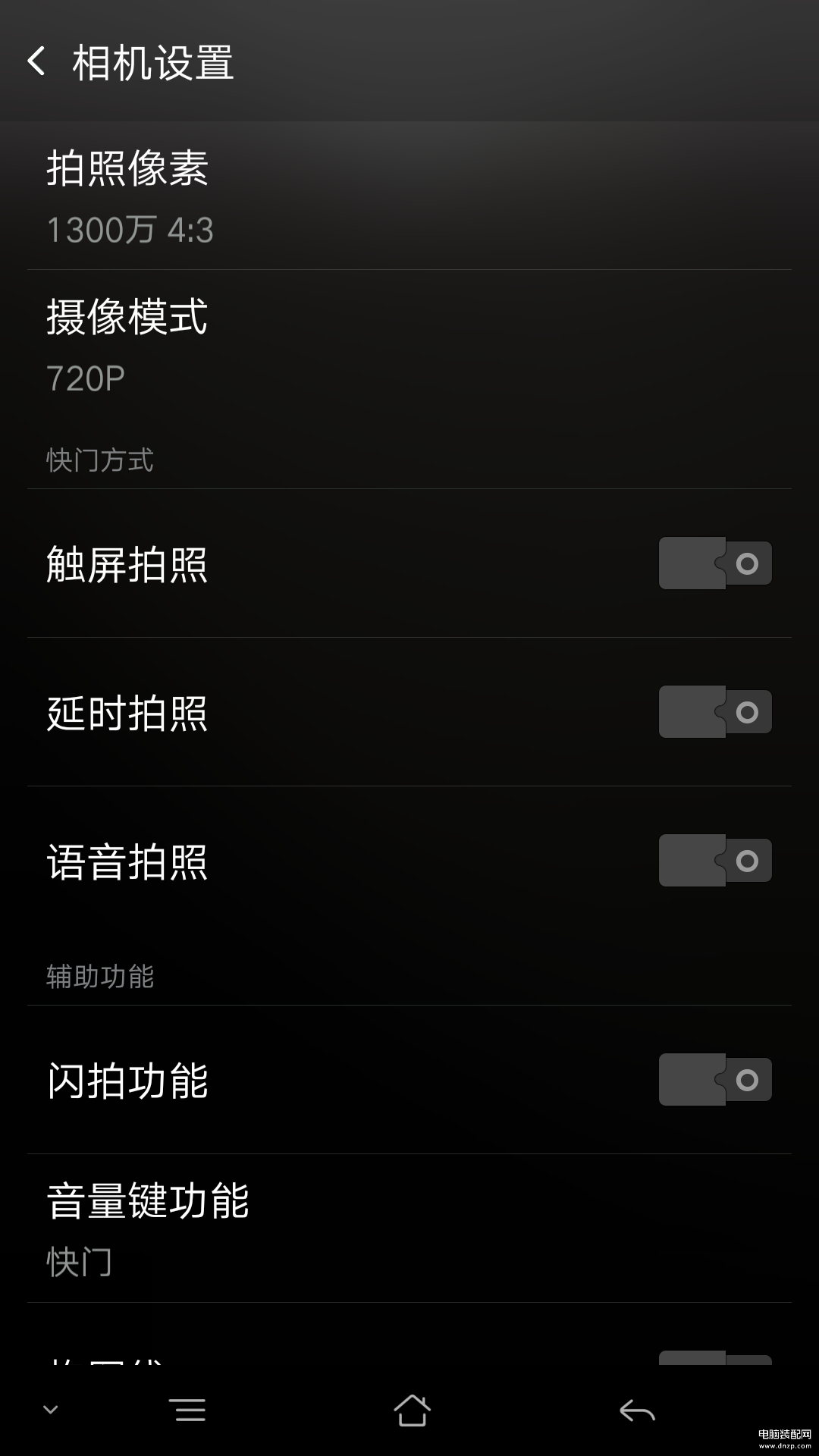Viewport: 819px width, 1456px height.
Task: Toggle the 触屏拍照 switch
Action: tap(715, 563)
